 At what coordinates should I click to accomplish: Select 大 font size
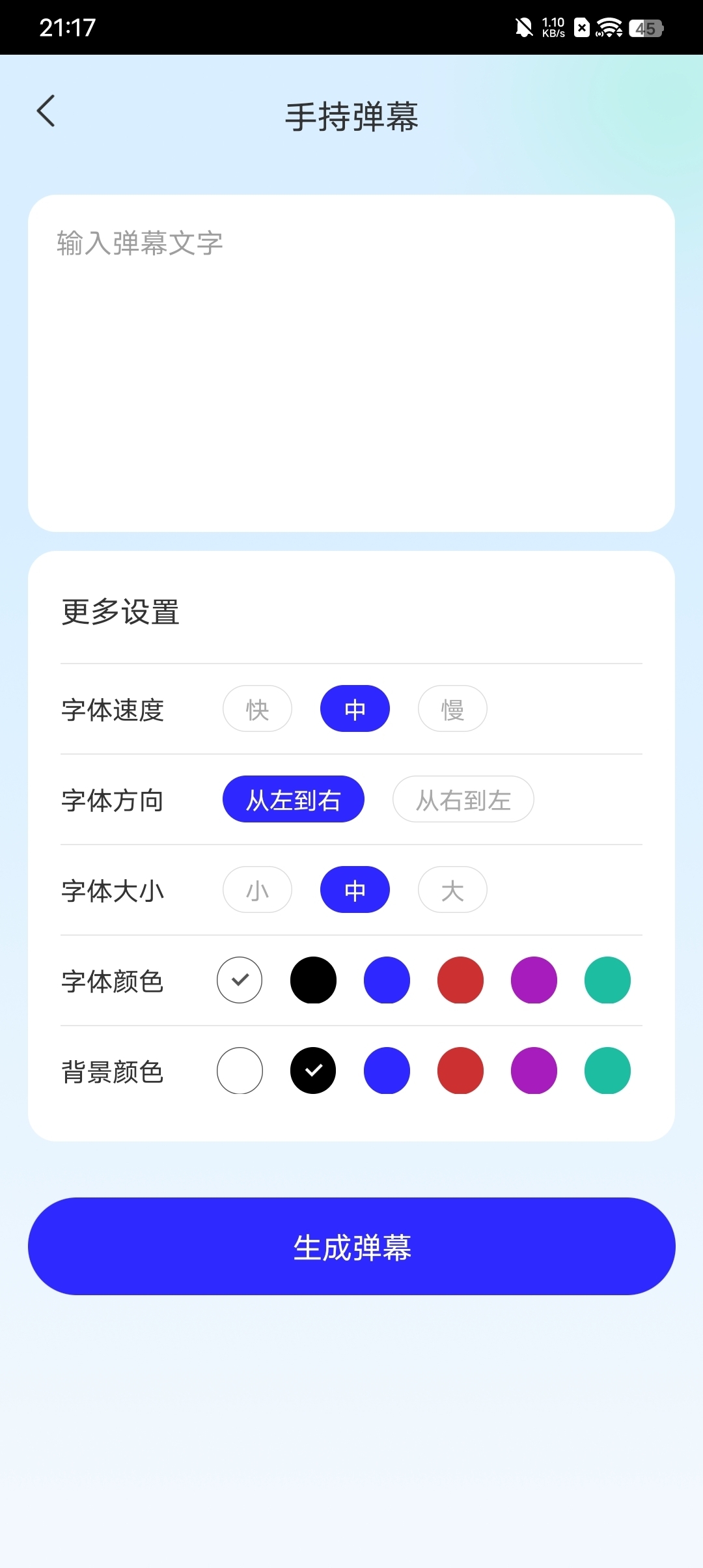click(452, 889)
